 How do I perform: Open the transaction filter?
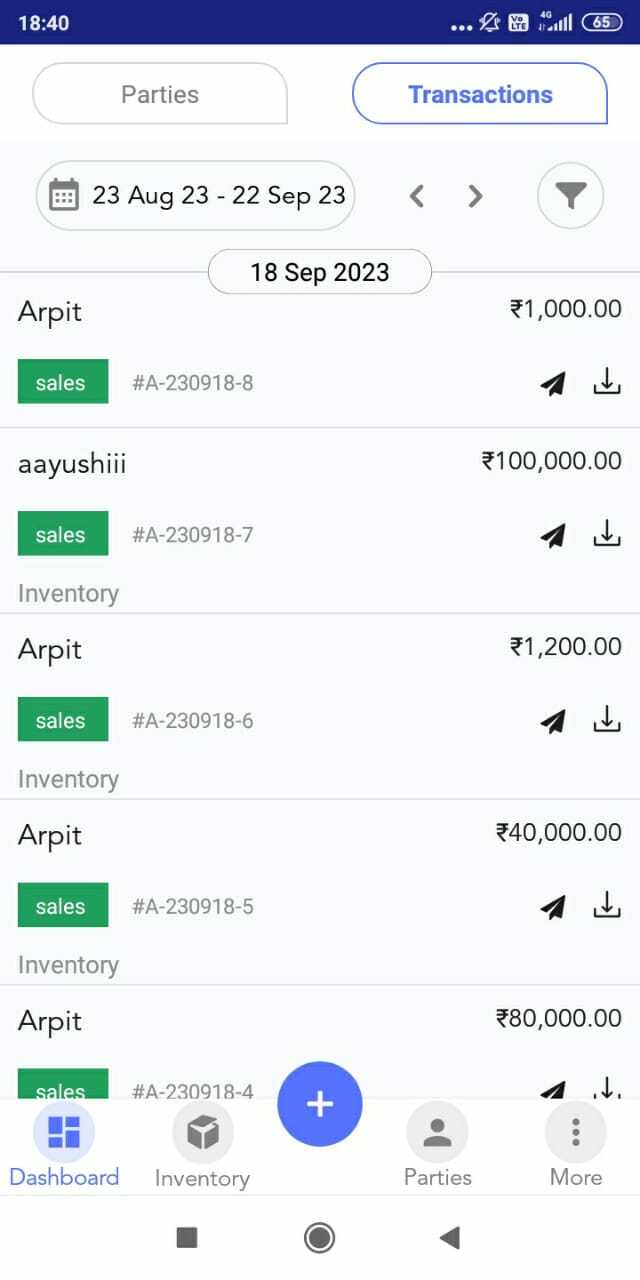click(570, 196)
